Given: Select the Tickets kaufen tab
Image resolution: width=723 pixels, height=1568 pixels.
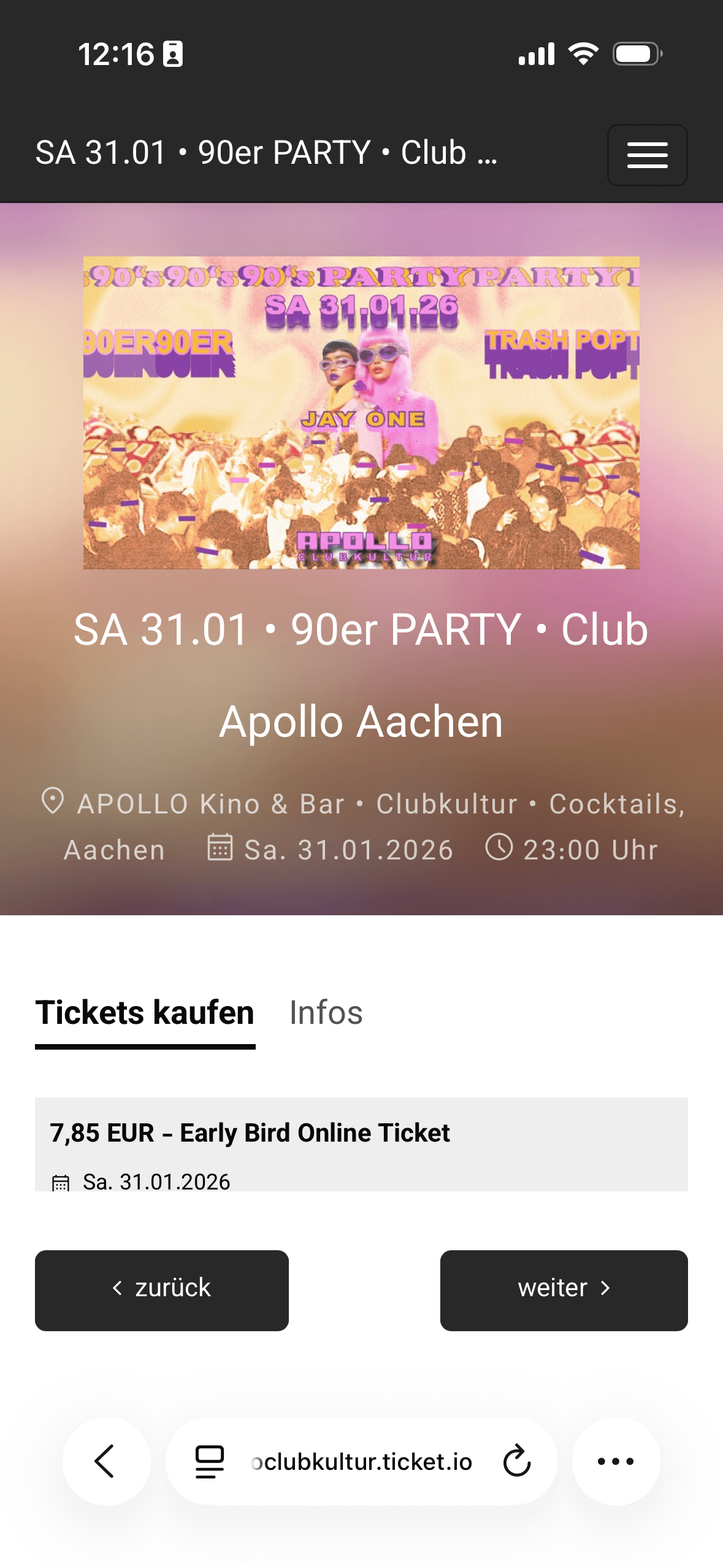Looking at the screenshot, I should tap(145, 1012).
